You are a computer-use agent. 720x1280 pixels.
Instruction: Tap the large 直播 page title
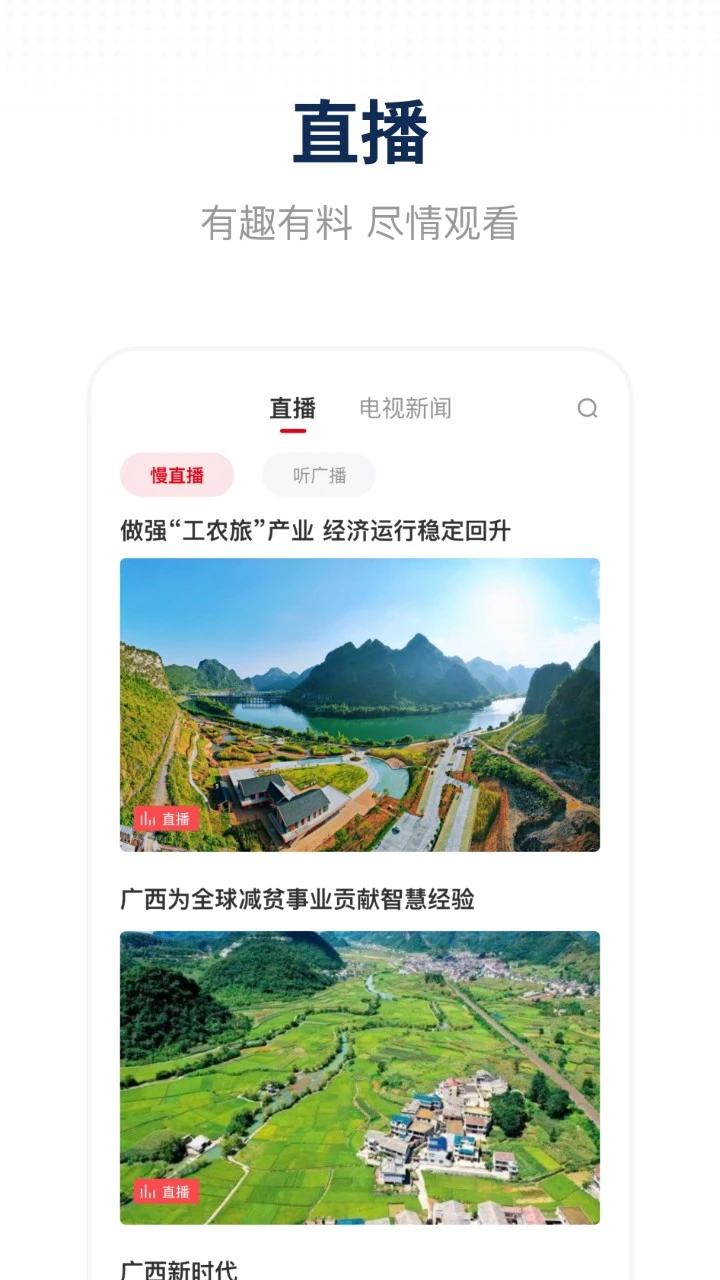pyautogui.click(x=360, y=130)
